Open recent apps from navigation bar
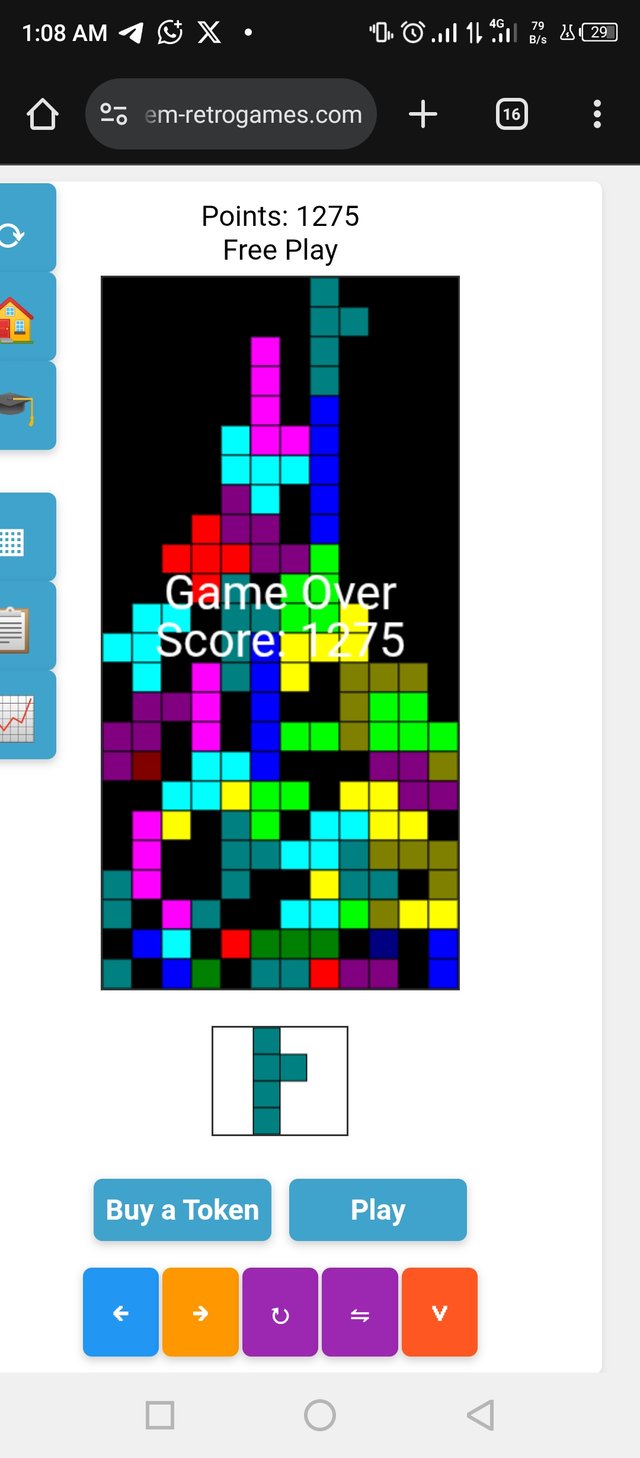Viewport: 640px width, 1458px height. (x=160, y=1414)
